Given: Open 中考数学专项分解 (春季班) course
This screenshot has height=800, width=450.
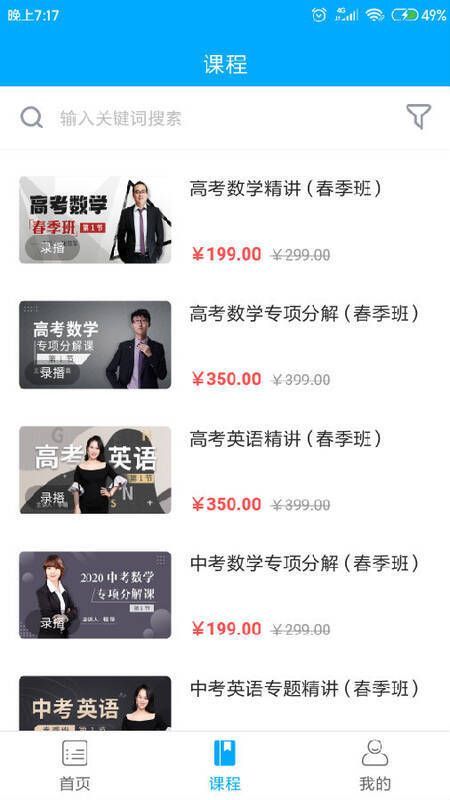Looking at the screenshot, I should pyautogui.click(x=225, y=595).
